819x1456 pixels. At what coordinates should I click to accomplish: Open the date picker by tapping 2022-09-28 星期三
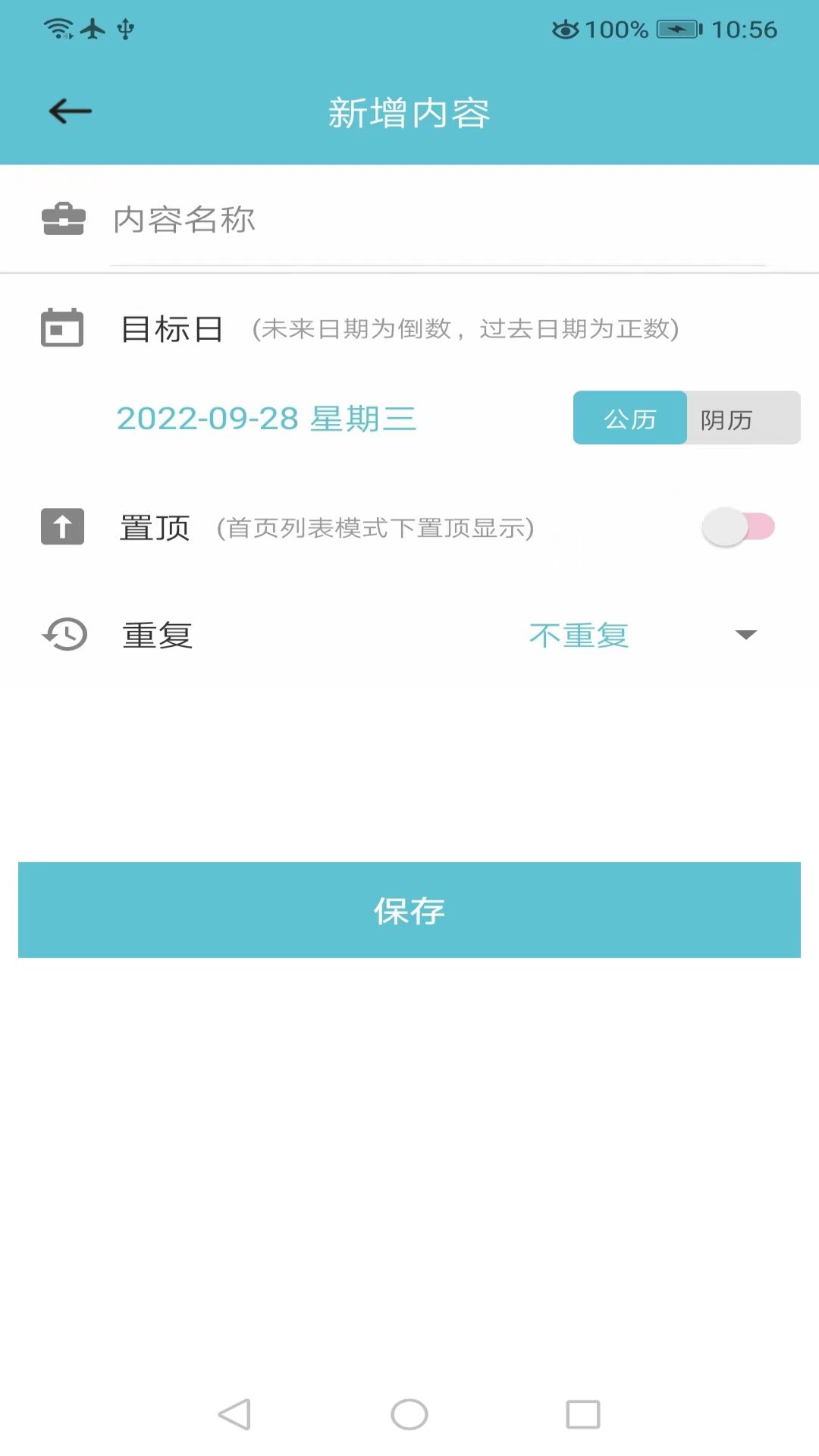(x=266, y=419)
